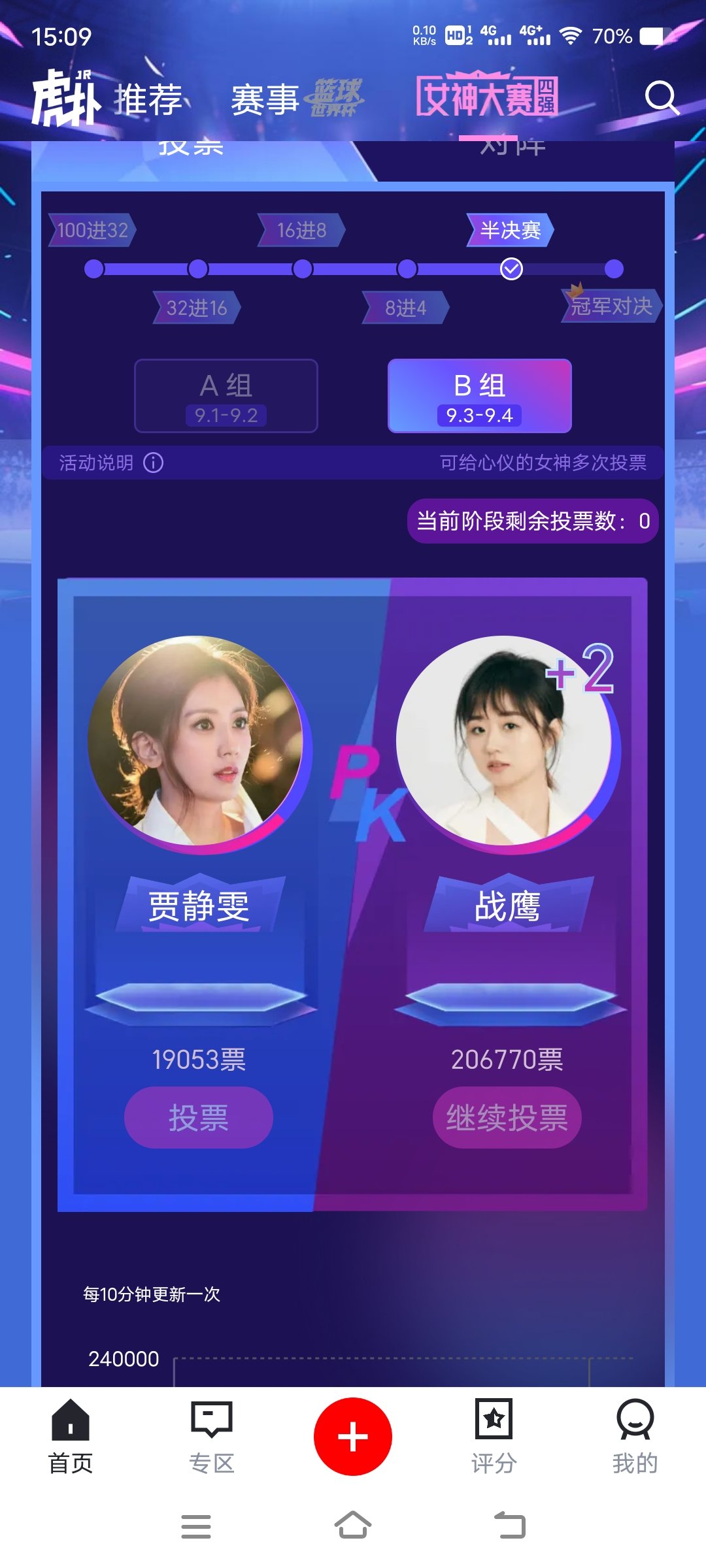Image resolution: width=706 pixels, height=1568 pixels.
Task: Open 活动说明 info
Action: tap(111, 463)
